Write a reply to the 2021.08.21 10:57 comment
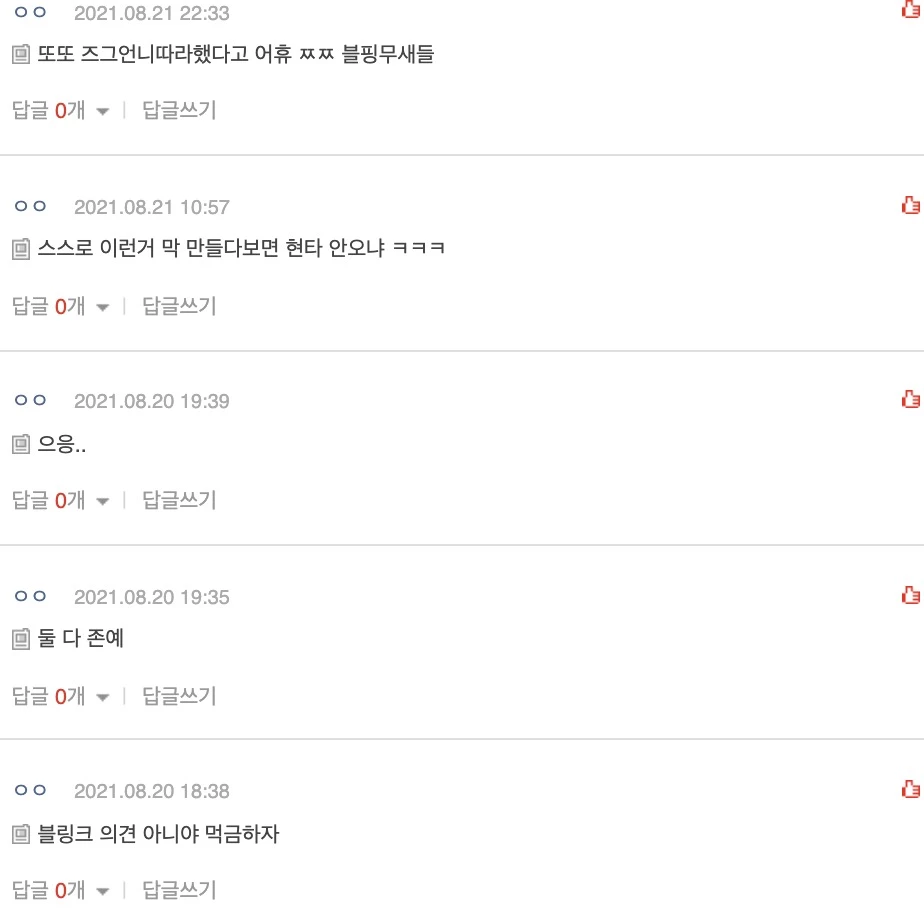The height and width of the screenshot is (918, 924). click(x=179, y=306)
